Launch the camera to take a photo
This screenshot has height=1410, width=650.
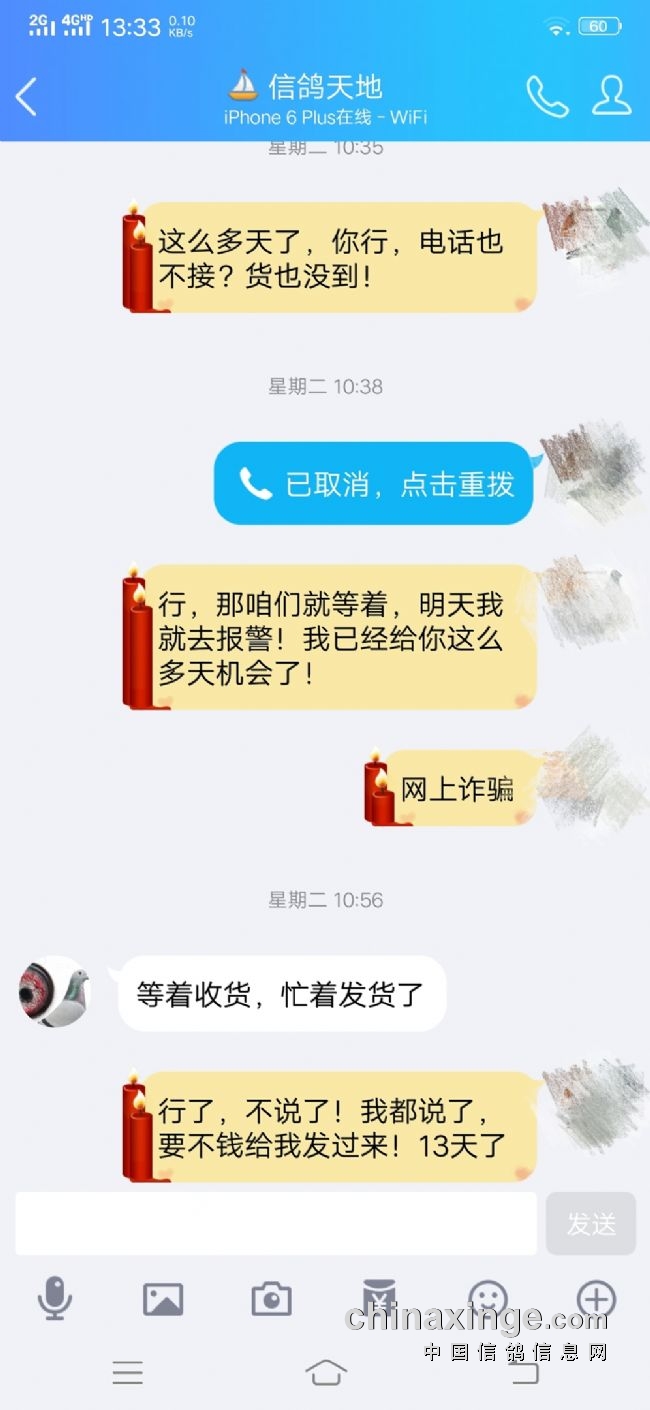pyautogui.click(x=271, y=1299)
